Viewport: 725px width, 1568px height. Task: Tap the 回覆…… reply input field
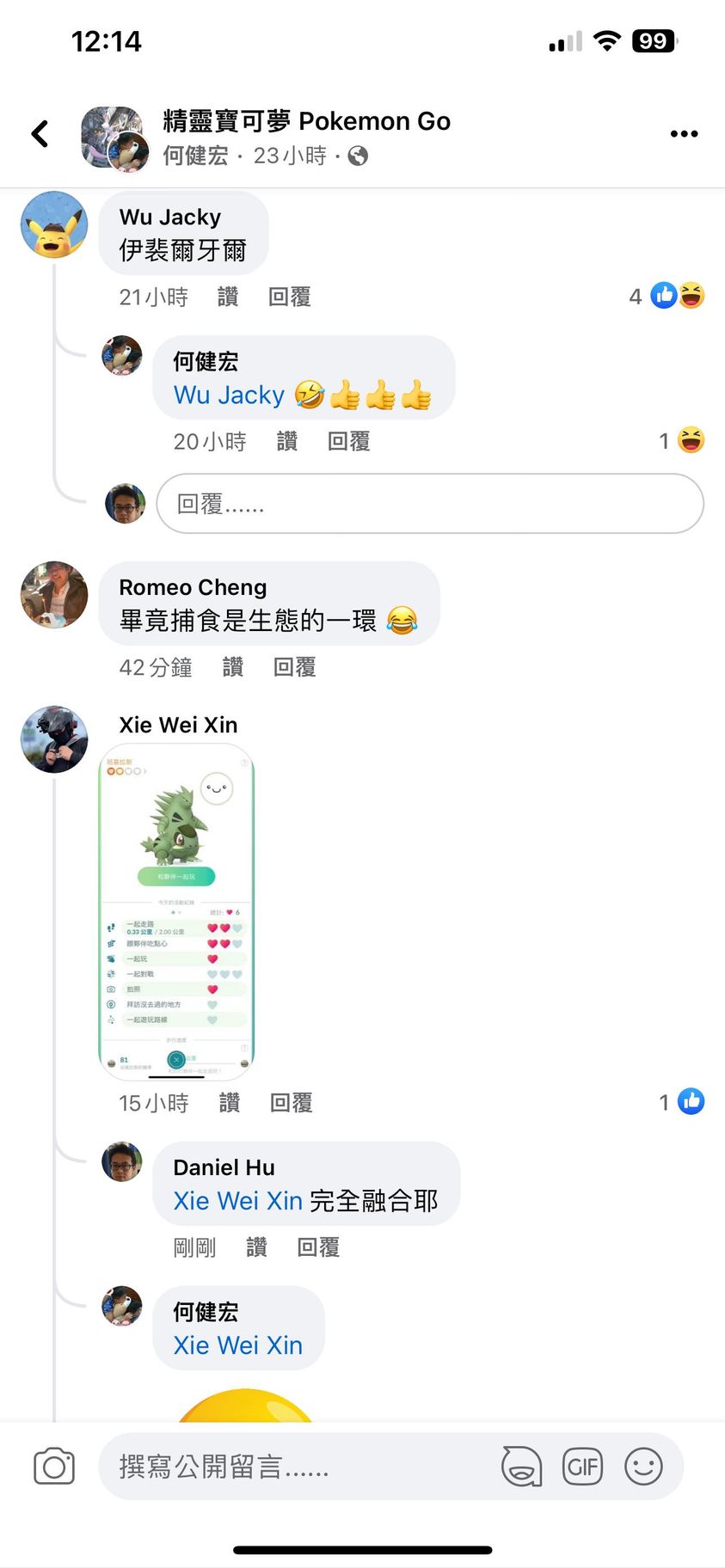pos(429,504)
